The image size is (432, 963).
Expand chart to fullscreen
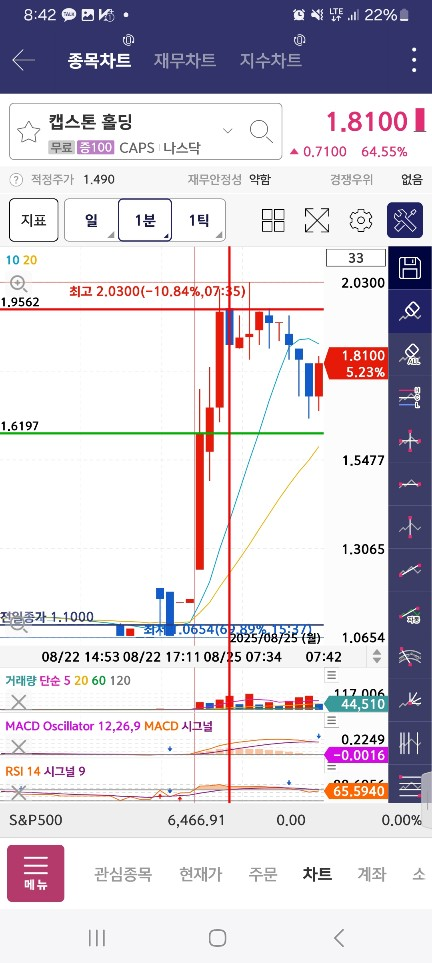[316, 220]
